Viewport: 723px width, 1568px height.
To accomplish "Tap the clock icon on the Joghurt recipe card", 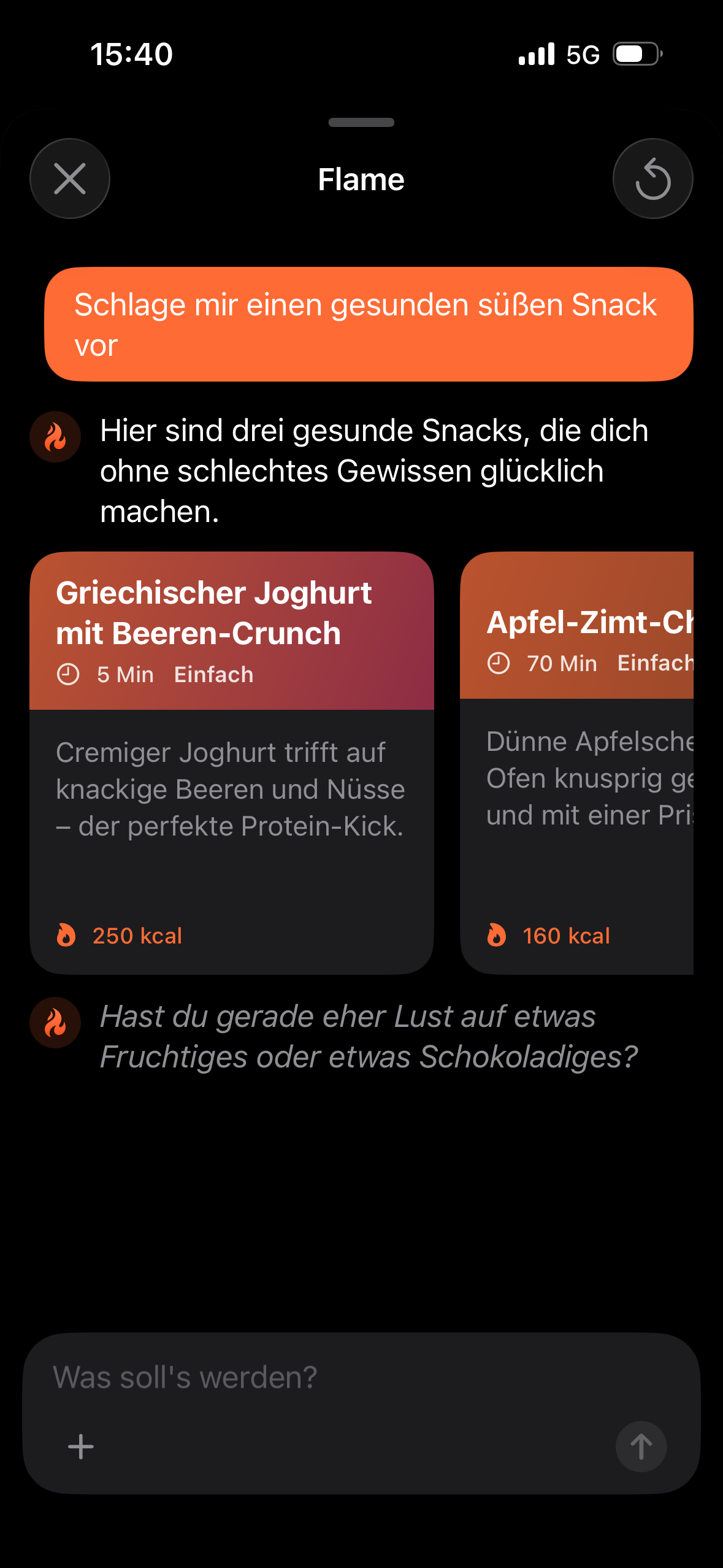I will point(67,674).
